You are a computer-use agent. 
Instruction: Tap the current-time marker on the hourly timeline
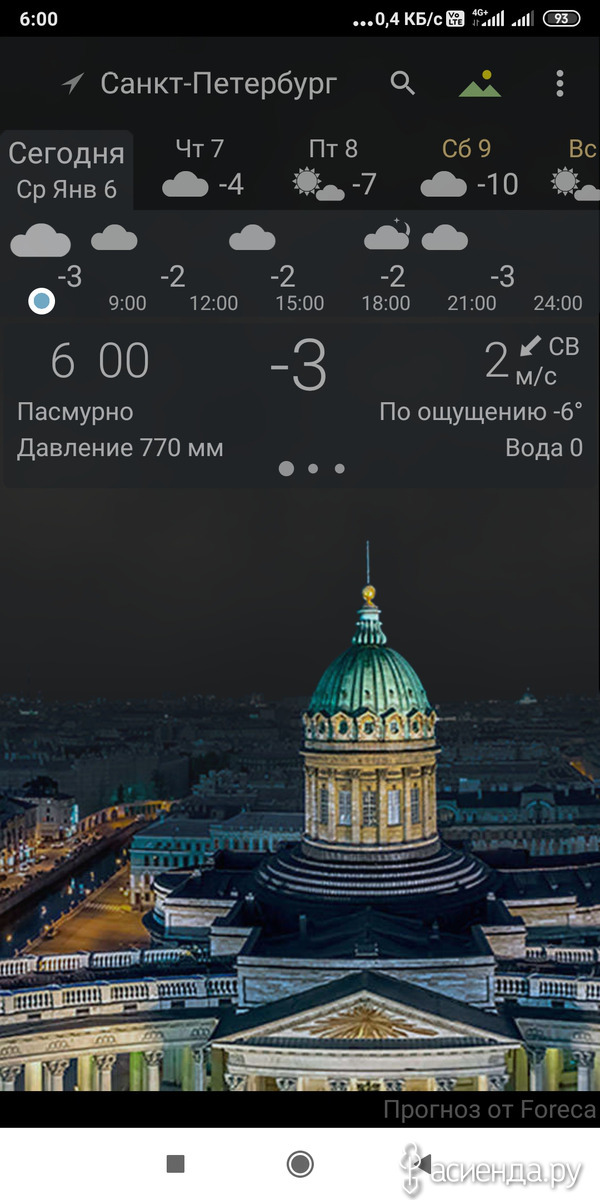tap(41, 301)
